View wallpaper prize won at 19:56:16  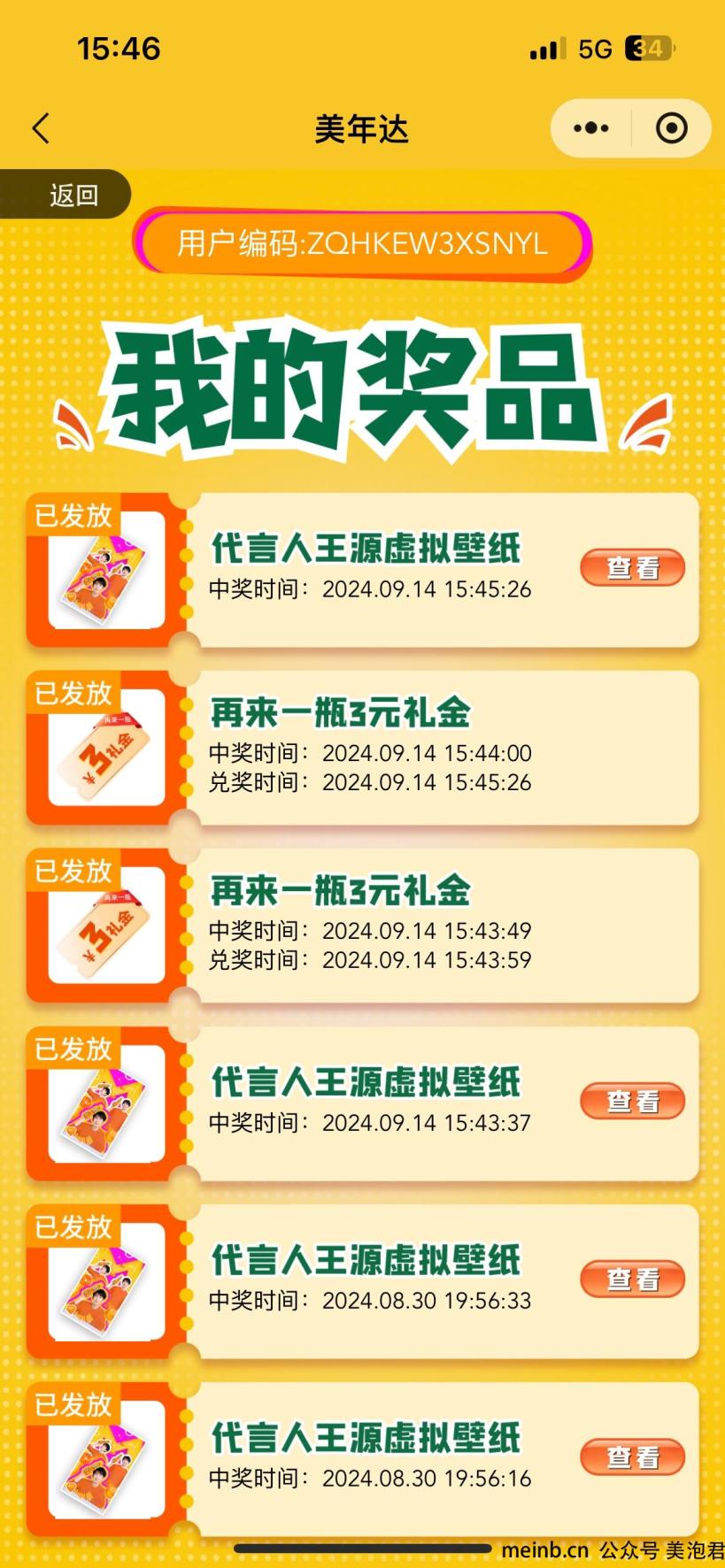(x=632, y=1457)
